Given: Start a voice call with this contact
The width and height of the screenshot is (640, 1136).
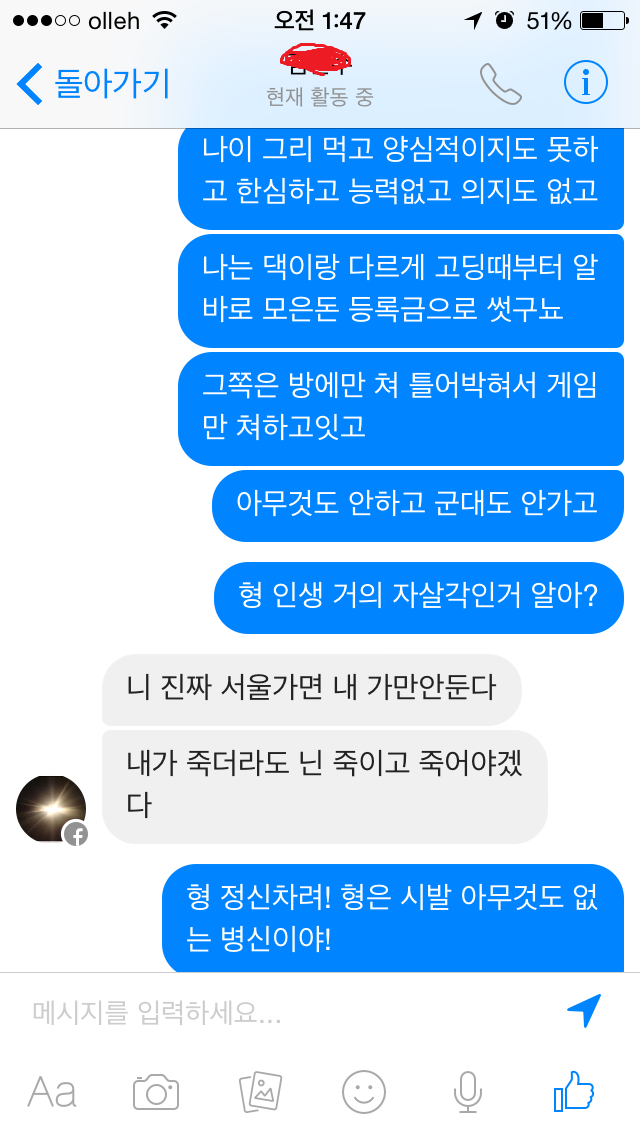Looking at the screenshot, I should 500,84.
